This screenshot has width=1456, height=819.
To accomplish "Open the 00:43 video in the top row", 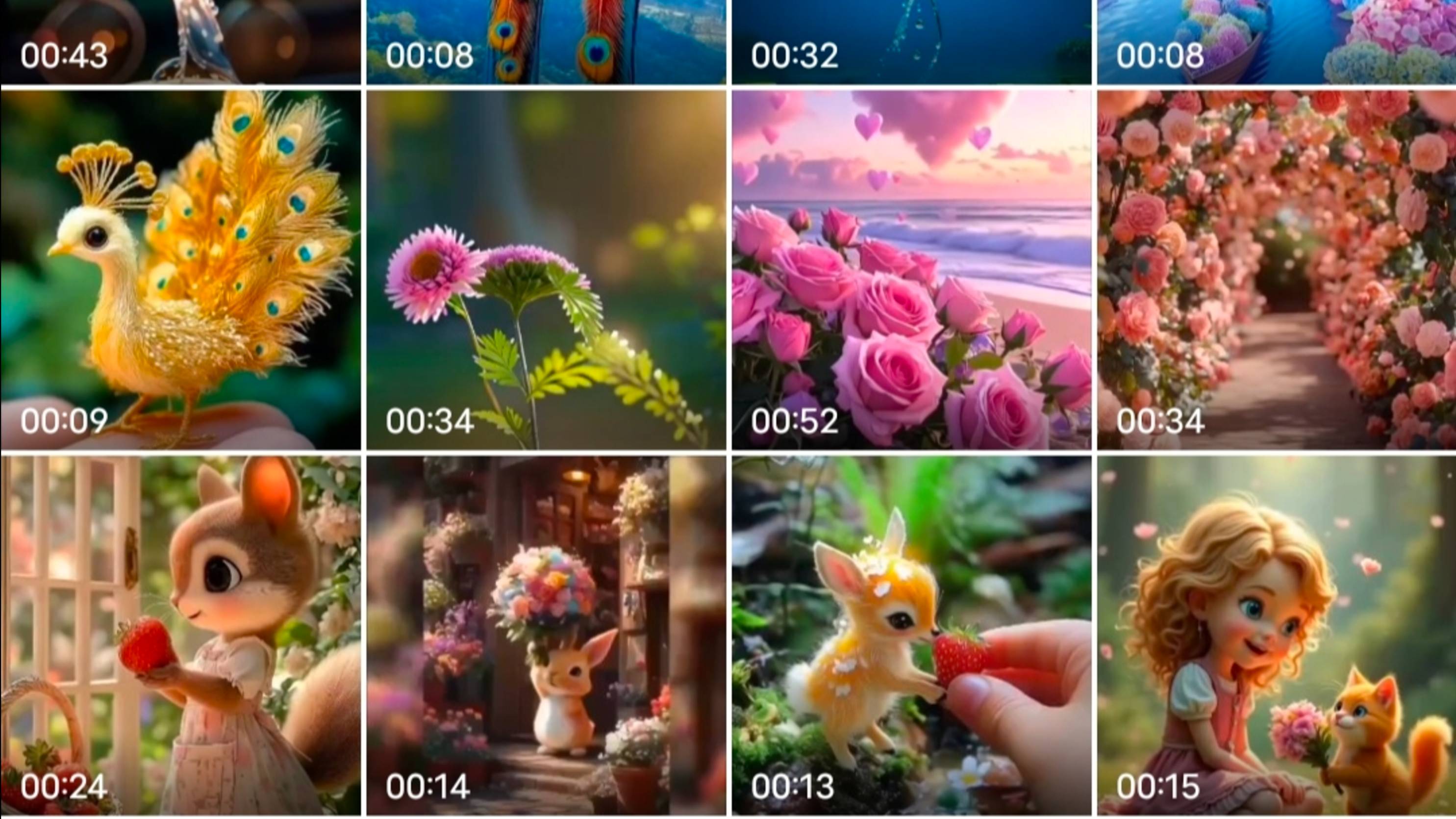I will click(180, 41).
